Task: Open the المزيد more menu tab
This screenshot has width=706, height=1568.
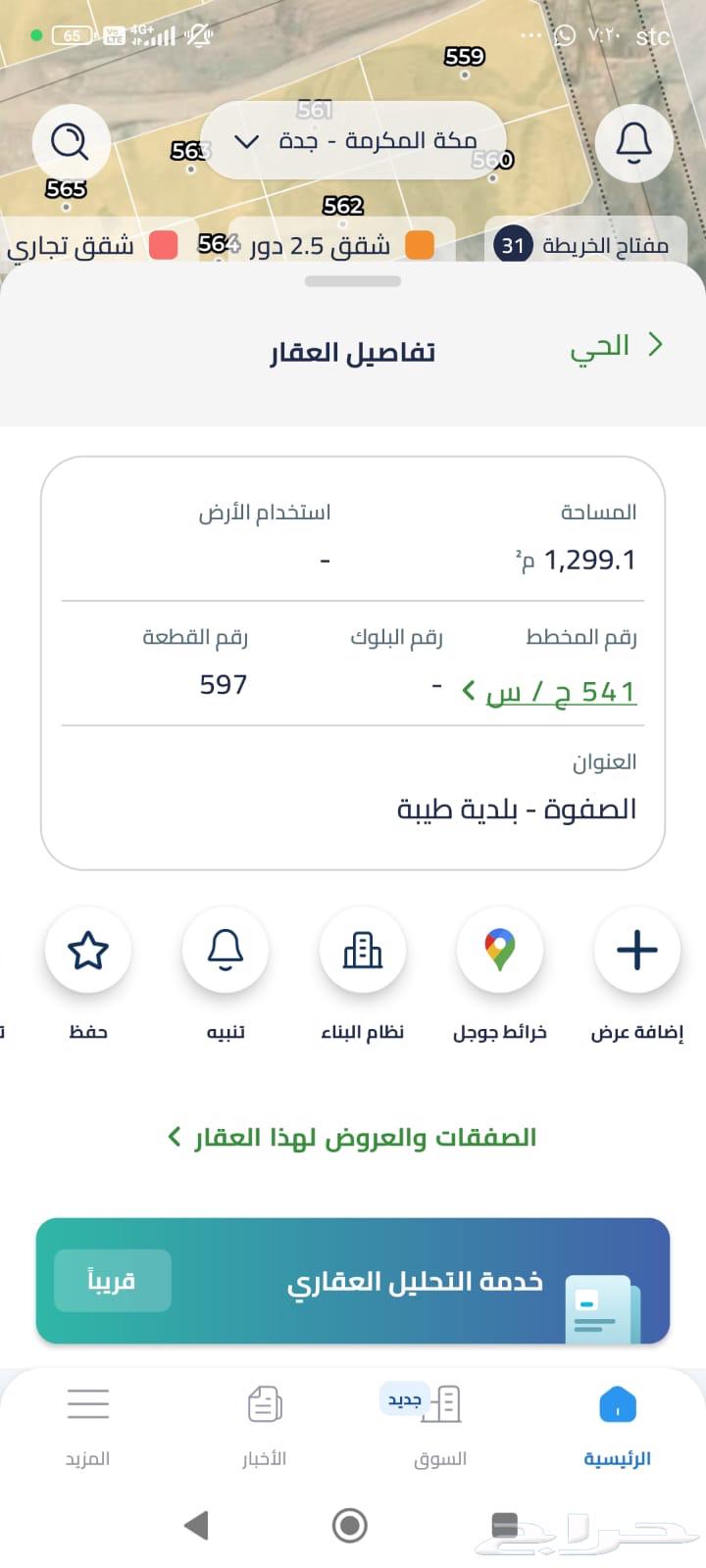Action: (x=87, y=1424)
